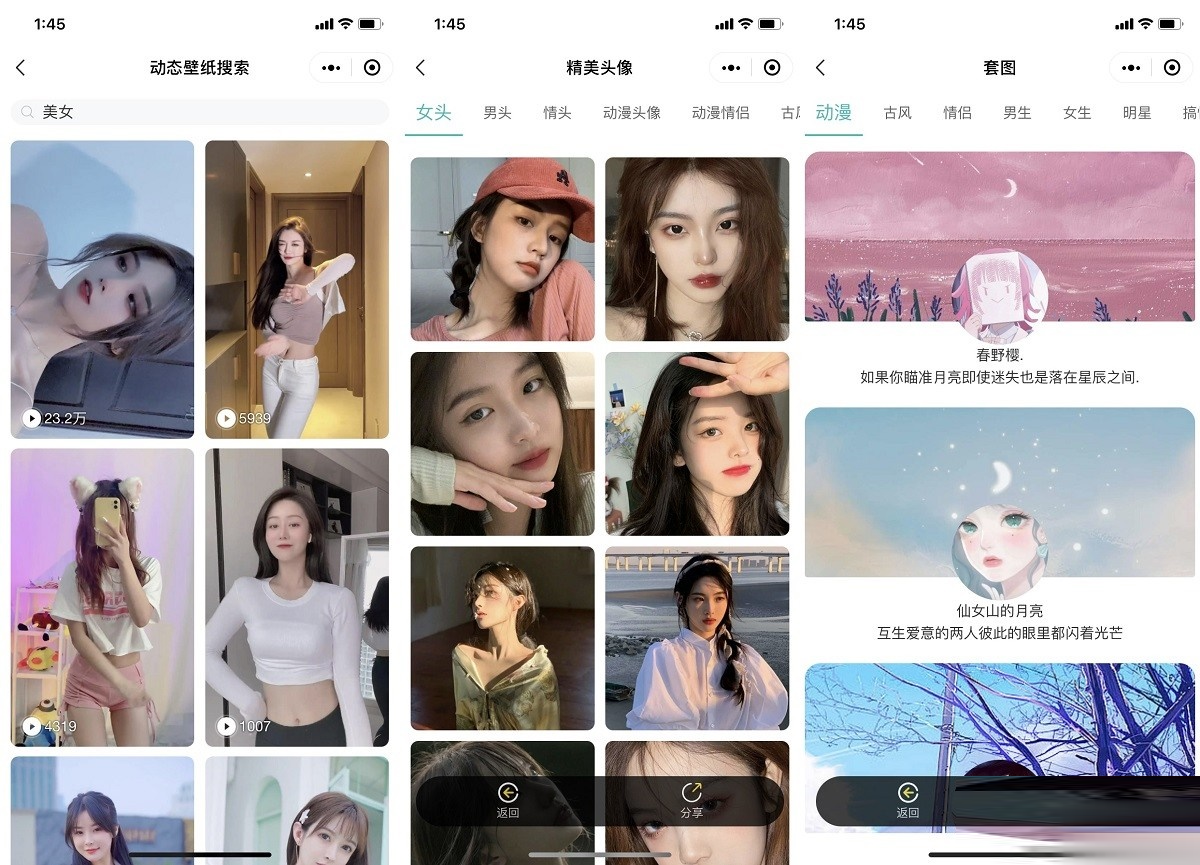Switch to the 男头 tab
The height and width of the screenshot is (865, 1200).
[497, 113]
